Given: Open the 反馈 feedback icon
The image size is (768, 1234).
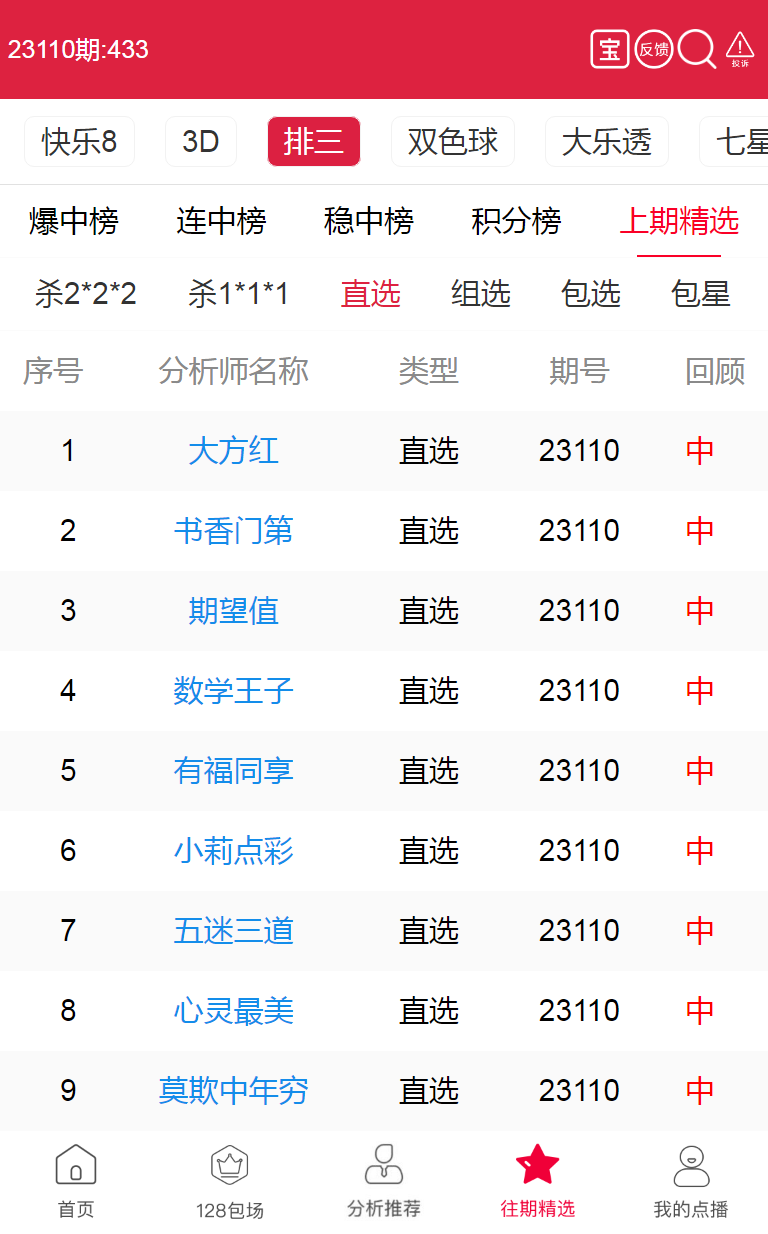Looking at the screenshot, I should click(654, 49).
